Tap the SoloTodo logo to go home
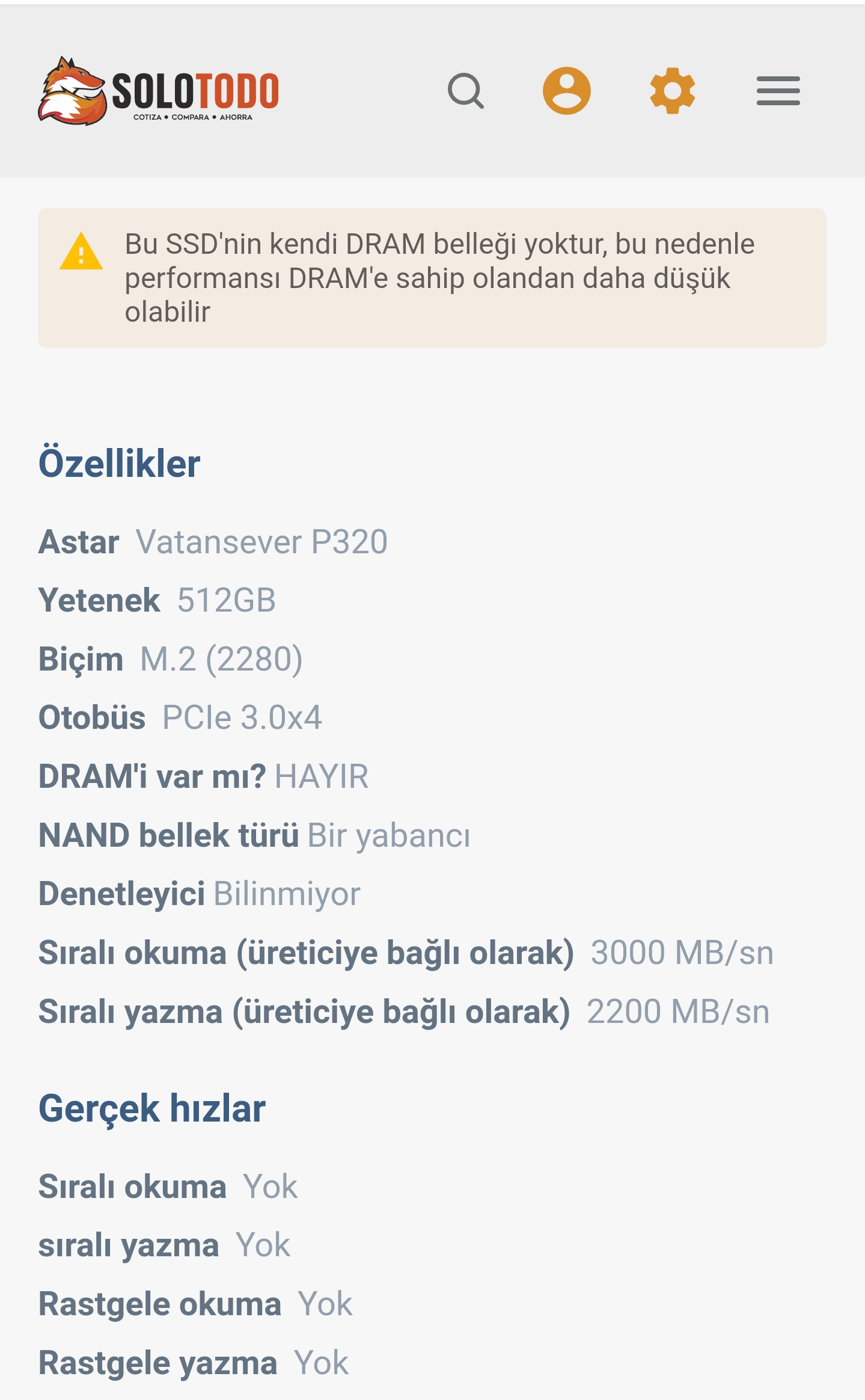This screenshot has height=1400, width=865. pos(159,91)
